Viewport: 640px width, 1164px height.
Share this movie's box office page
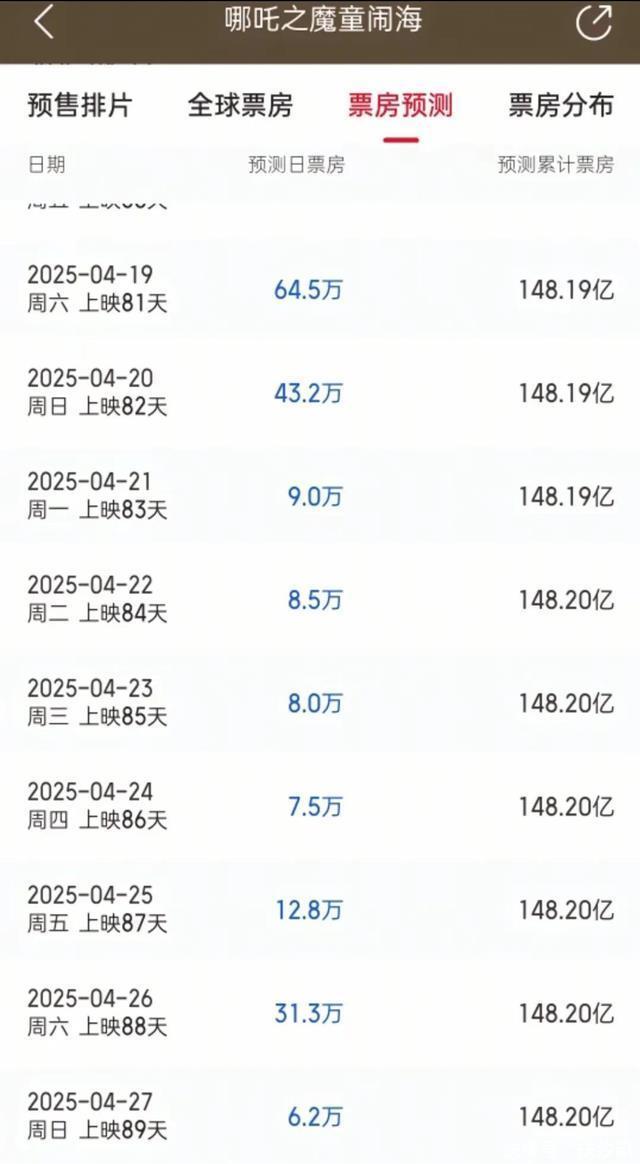tap(594, 22)
